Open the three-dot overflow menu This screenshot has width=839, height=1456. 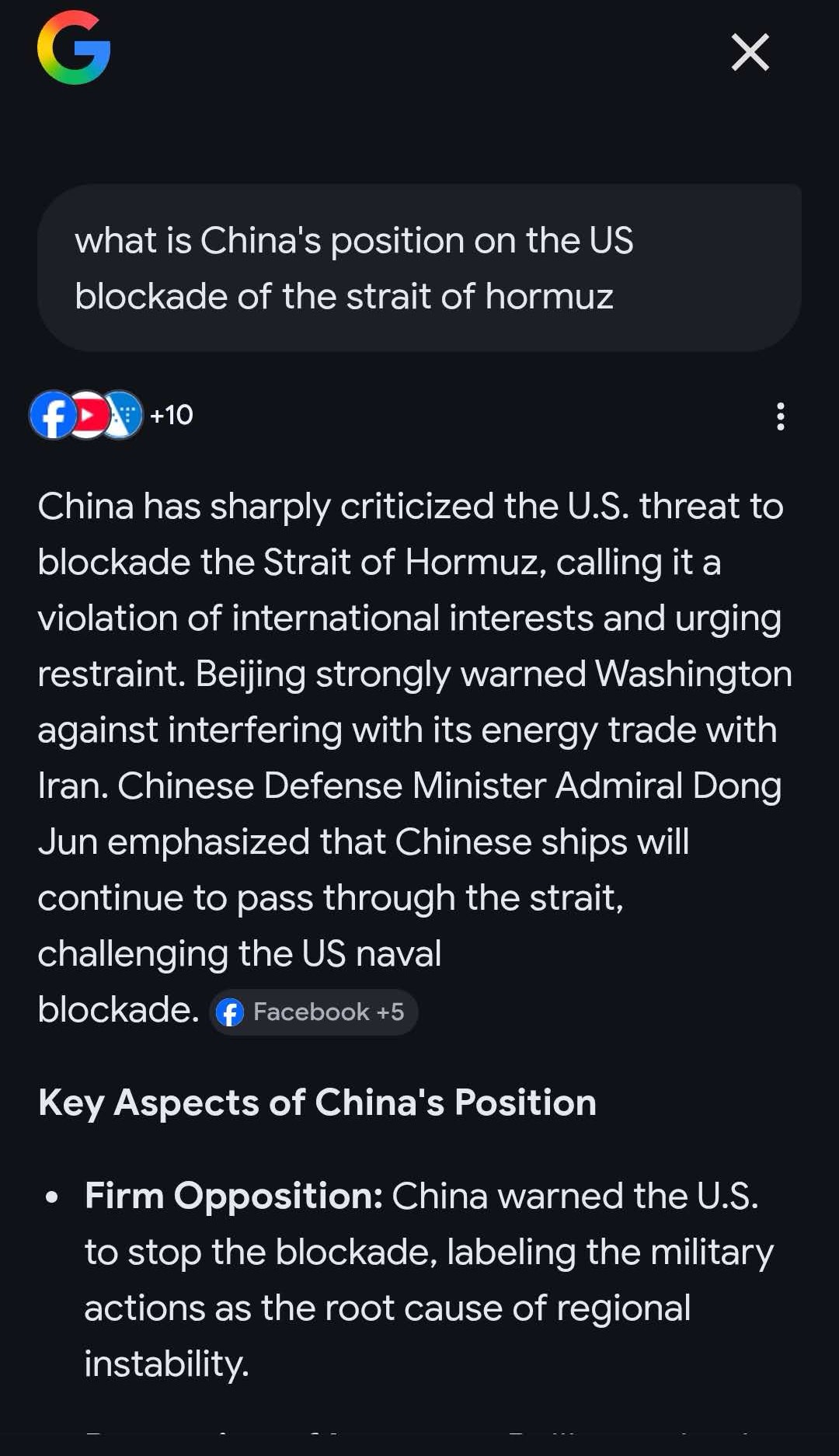[780, 416]
